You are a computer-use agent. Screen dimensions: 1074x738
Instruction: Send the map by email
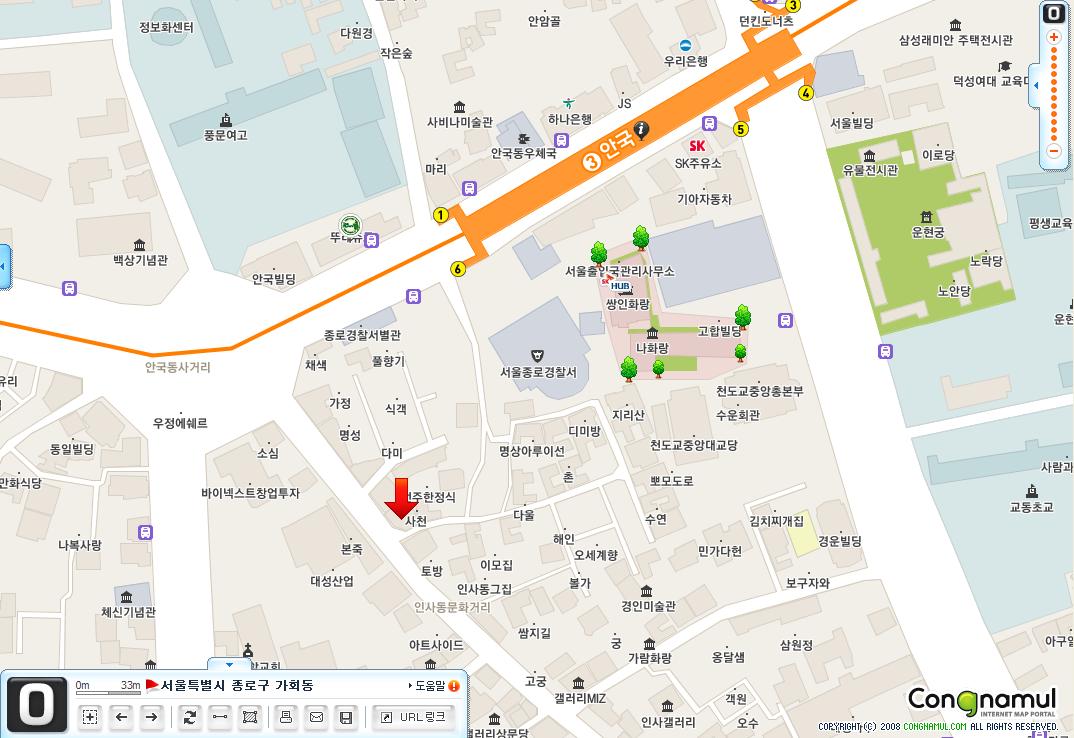316,716
